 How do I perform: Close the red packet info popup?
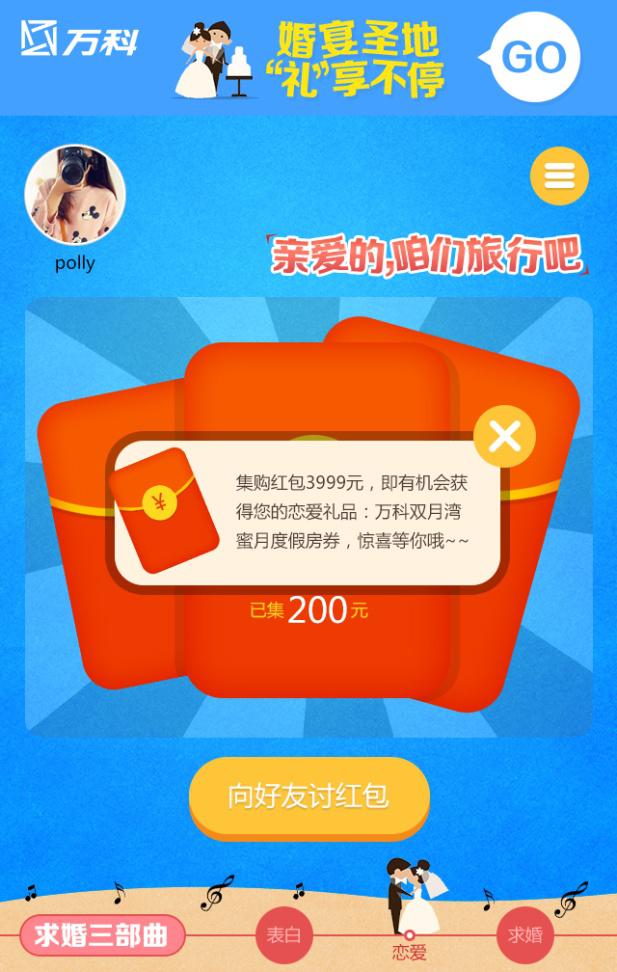pyautogui.click(x=505, y=436)
